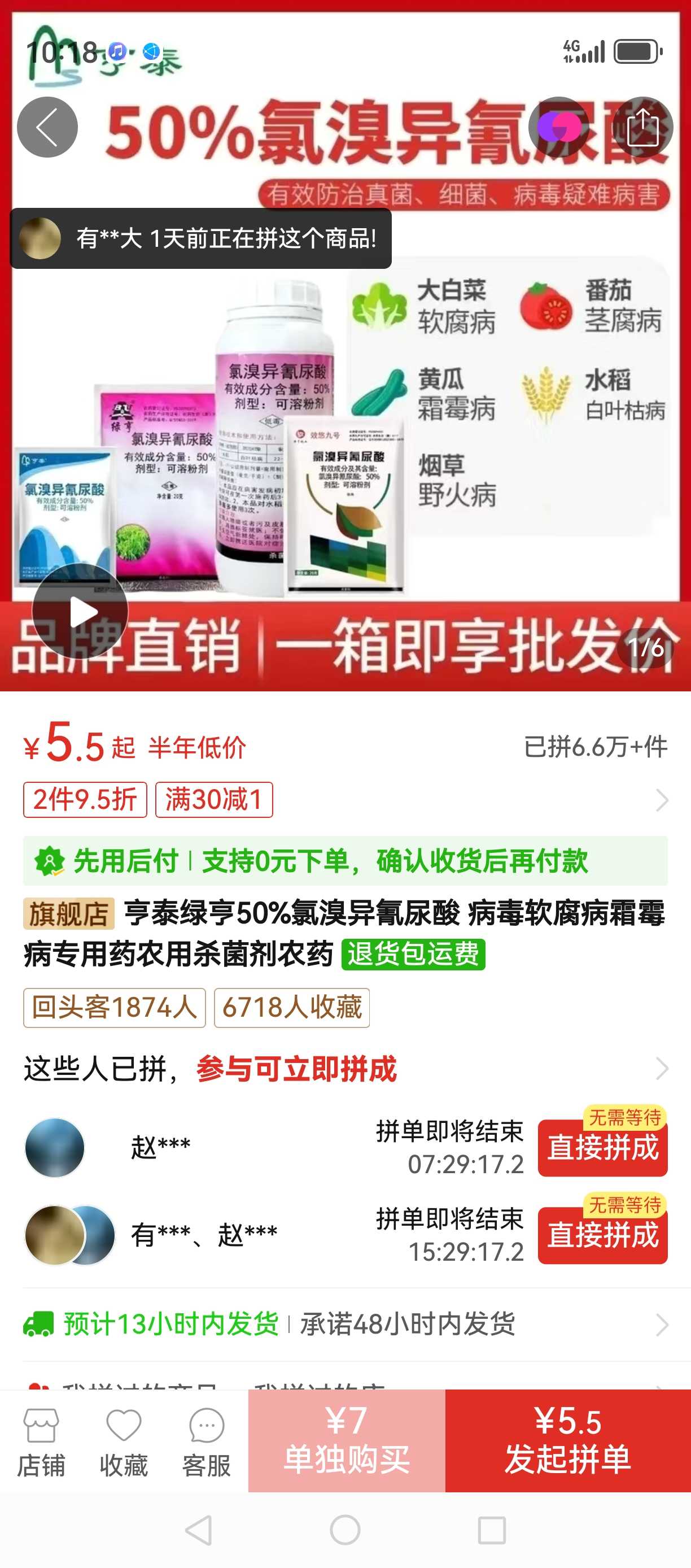Go back using the top-left arrow
The height and width of the screenshot is (1568, 691).
click(47, 127)
